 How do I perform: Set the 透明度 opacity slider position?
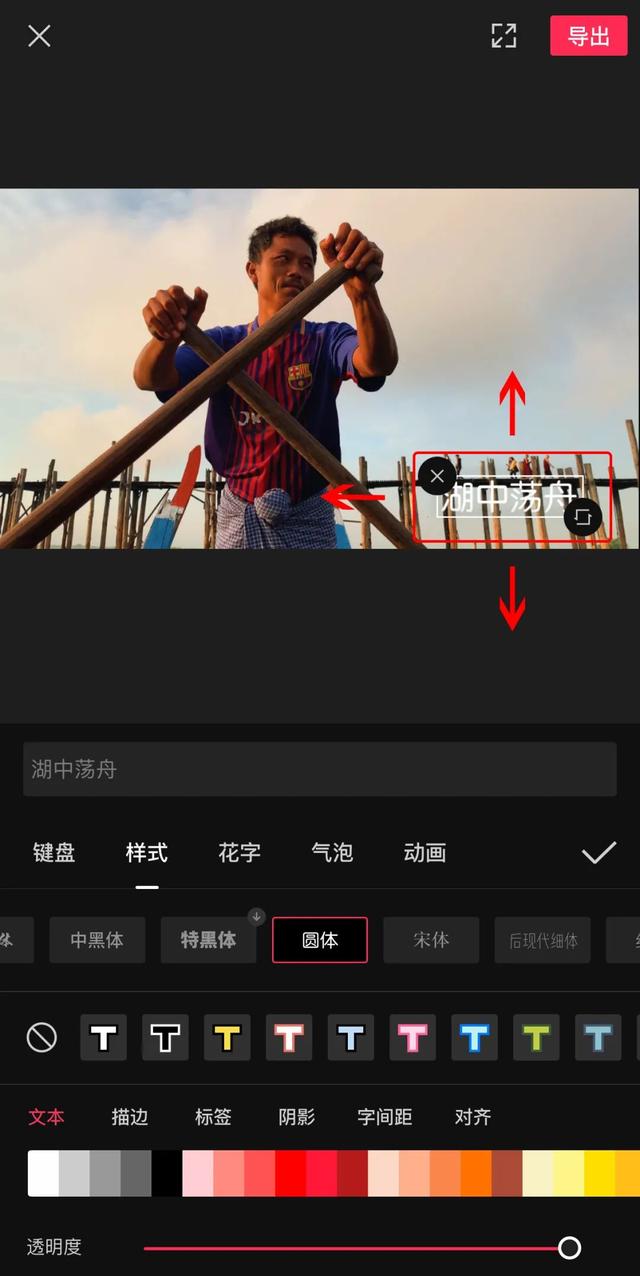[x=569, y=1247]
